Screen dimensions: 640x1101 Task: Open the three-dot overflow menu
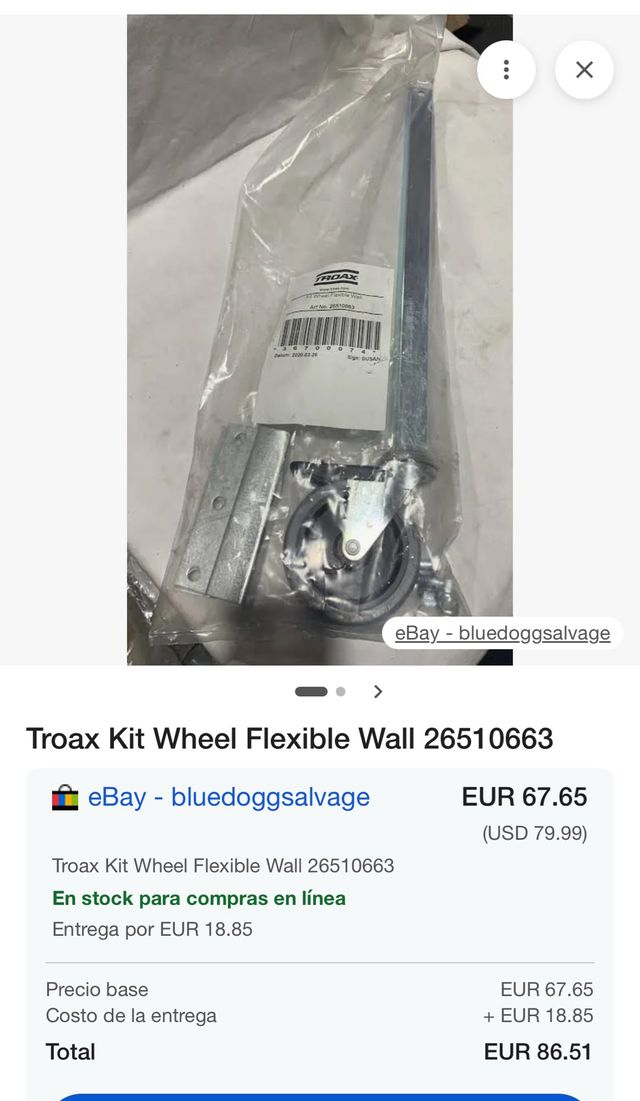tap(506, 70)
